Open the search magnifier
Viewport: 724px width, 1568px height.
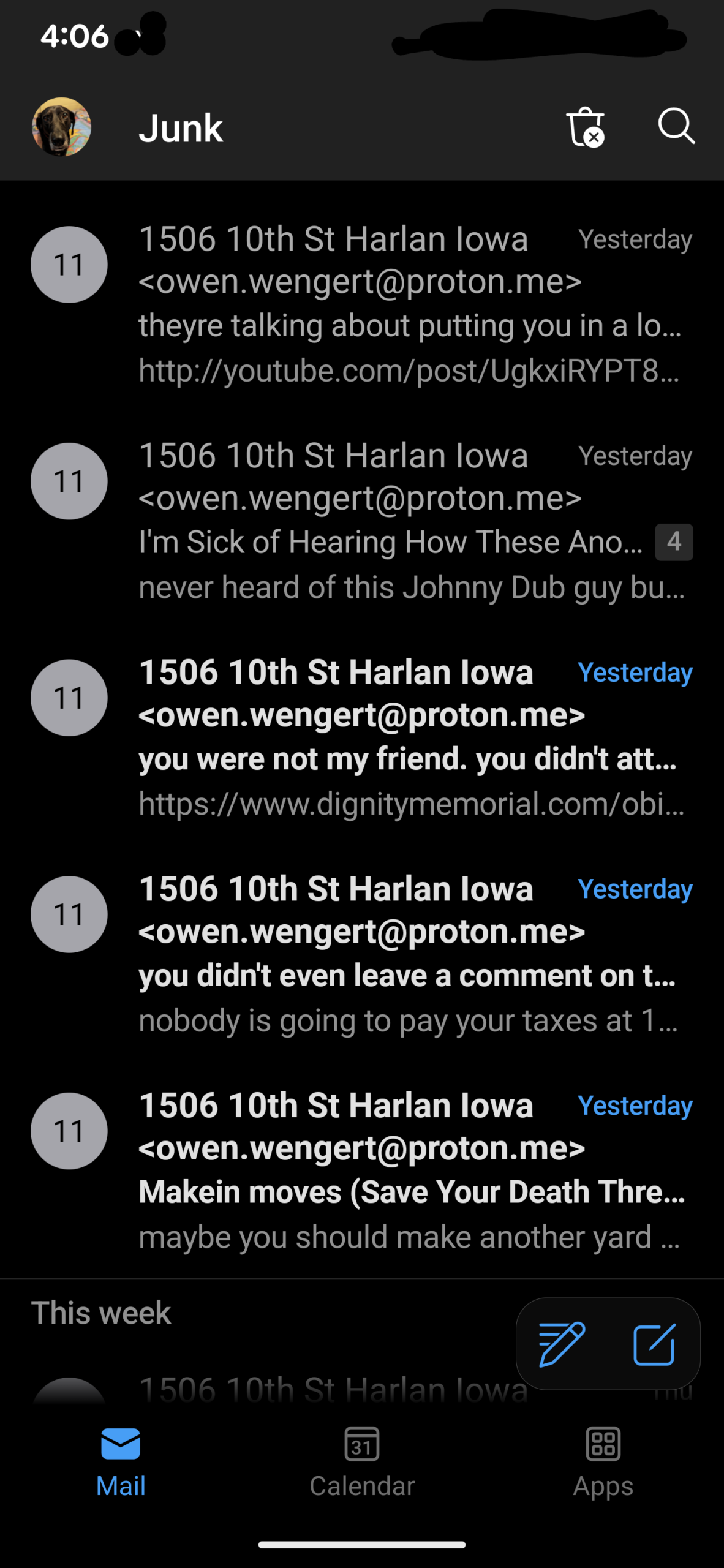[x=676, y=126]
